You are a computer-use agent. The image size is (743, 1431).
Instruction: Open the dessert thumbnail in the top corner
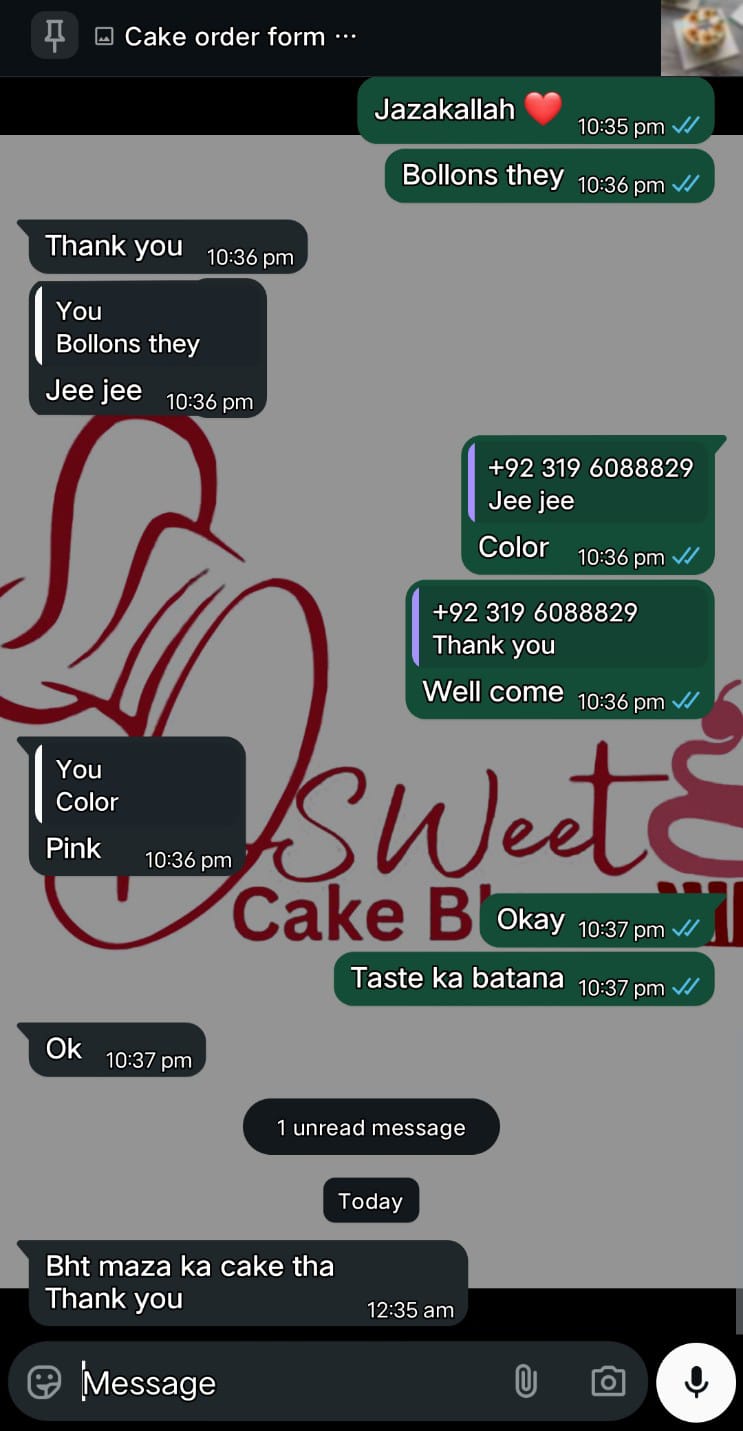click(701, 35)
